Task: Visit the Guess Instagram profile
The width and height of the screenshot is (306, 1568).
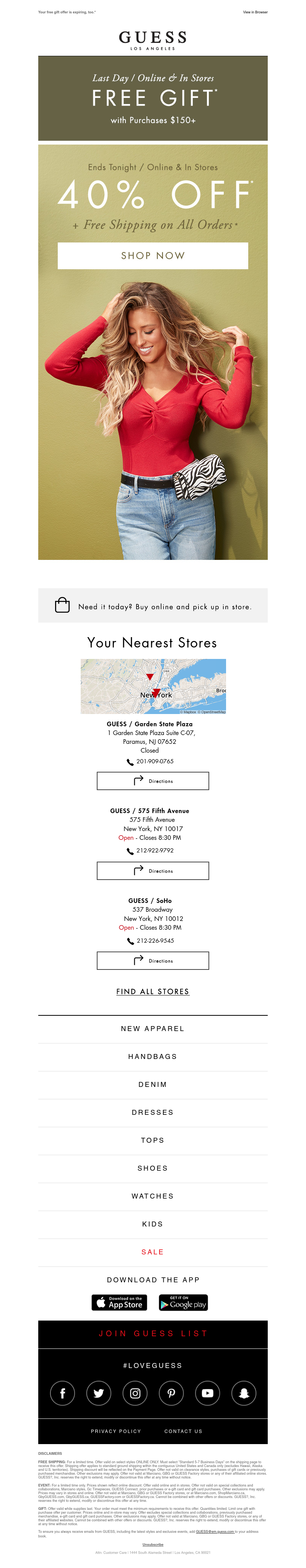Action: coord(135,1393)
